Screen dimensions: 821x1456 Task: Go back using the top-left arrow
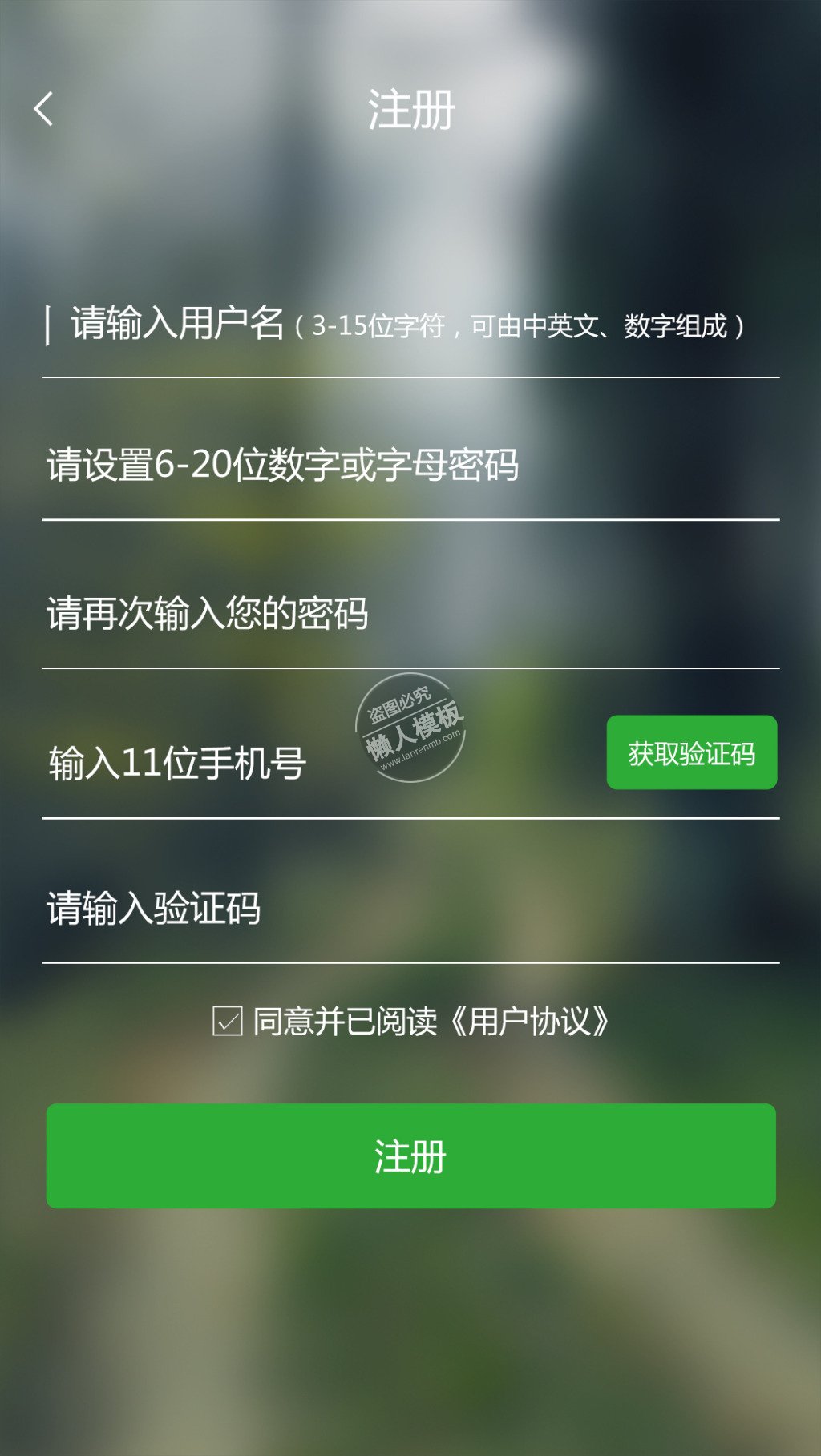[x=44, y=109]
